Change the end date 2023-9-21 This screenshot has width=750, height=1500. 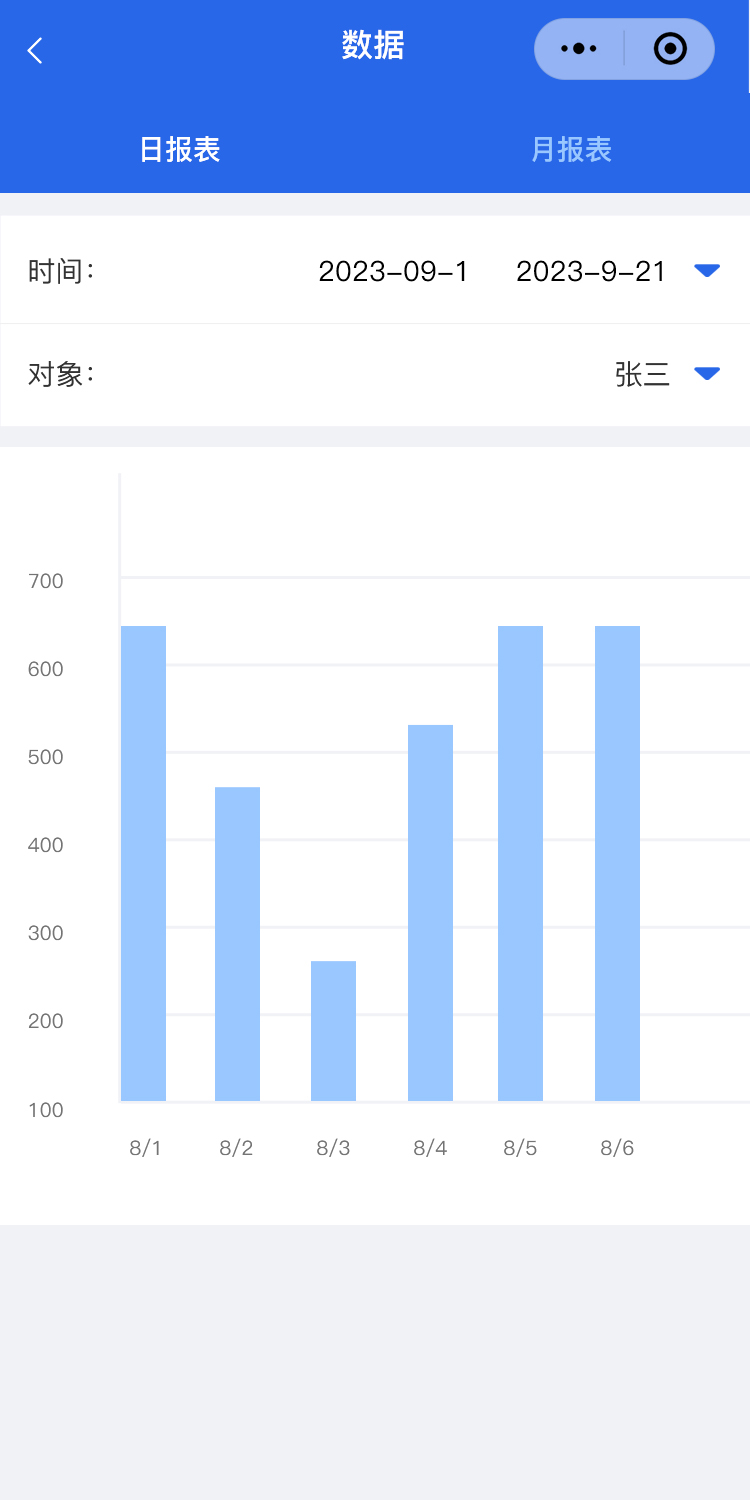tap(591, 271)
